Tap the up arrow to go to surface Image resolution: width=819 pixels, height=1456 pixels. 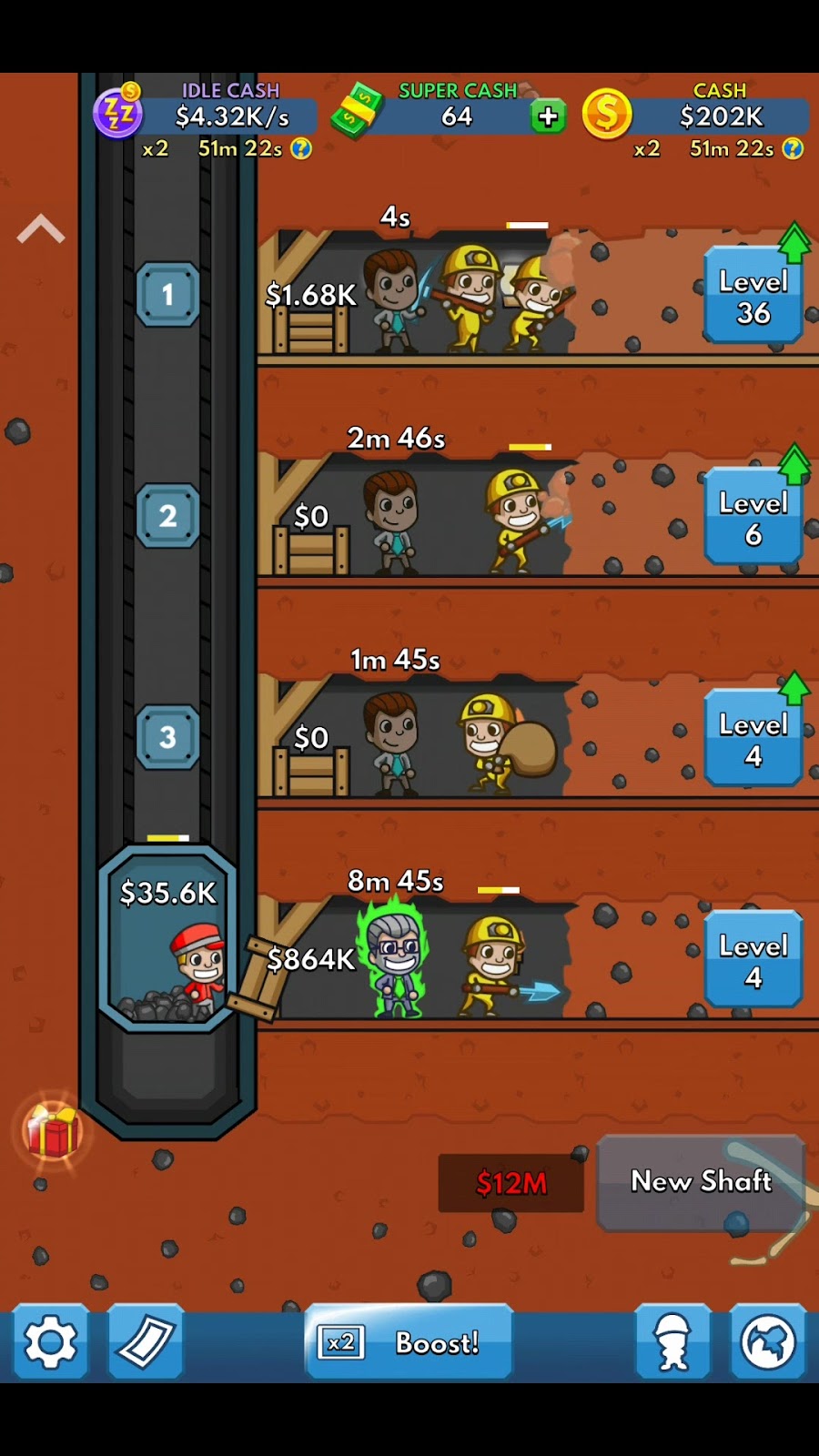coord(41,229)
